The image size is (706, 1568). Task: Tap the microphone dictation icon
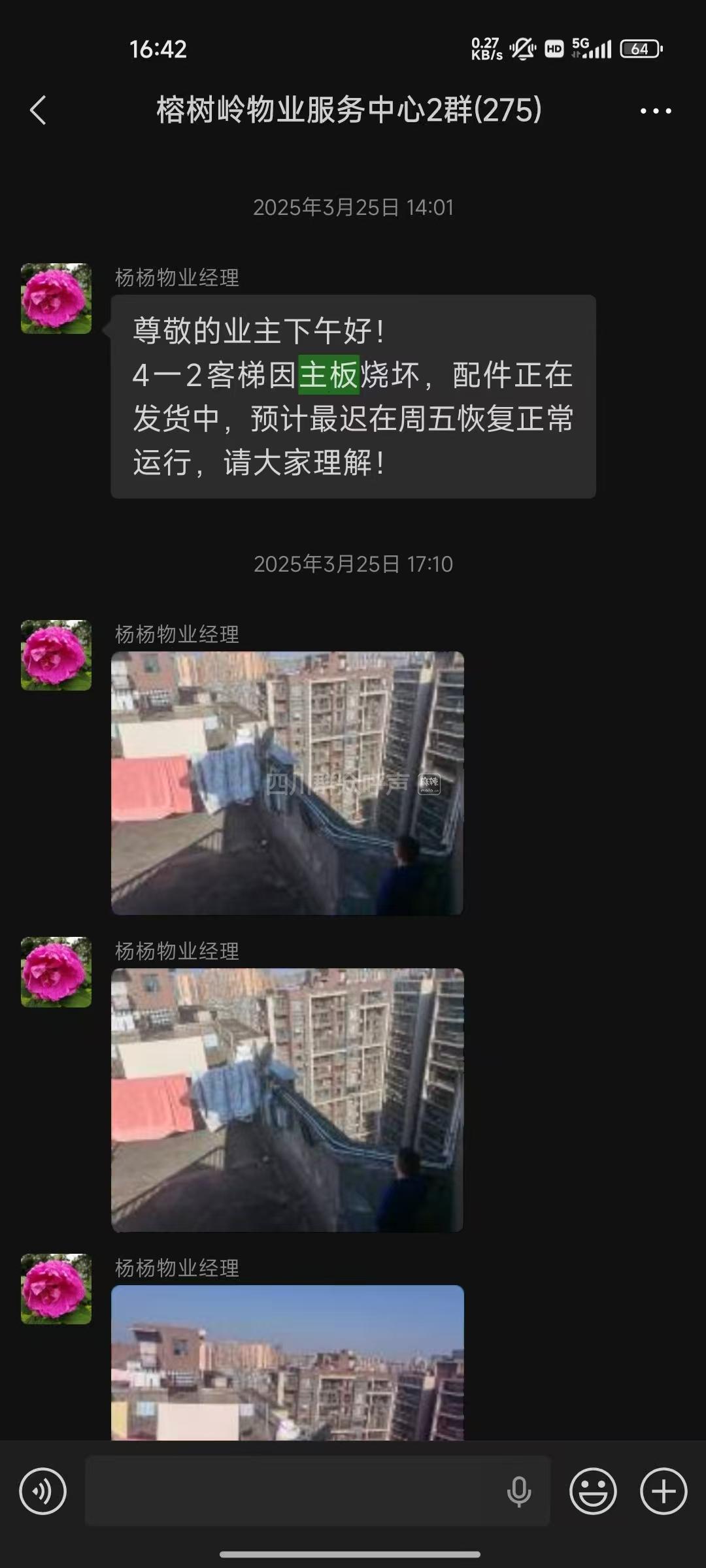pos(519,1492)
